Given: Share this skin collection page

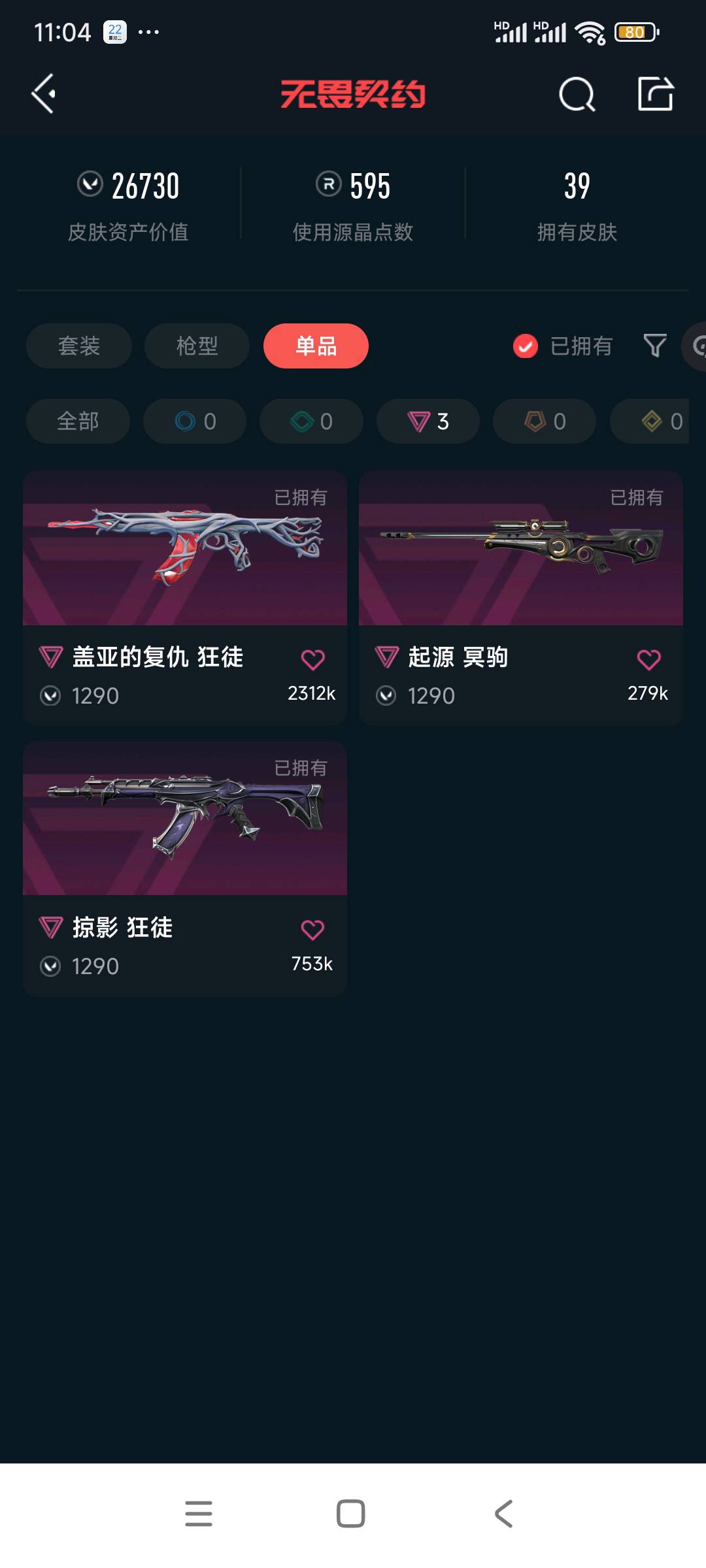Looking at the screenshot, I should coord(655,94).
